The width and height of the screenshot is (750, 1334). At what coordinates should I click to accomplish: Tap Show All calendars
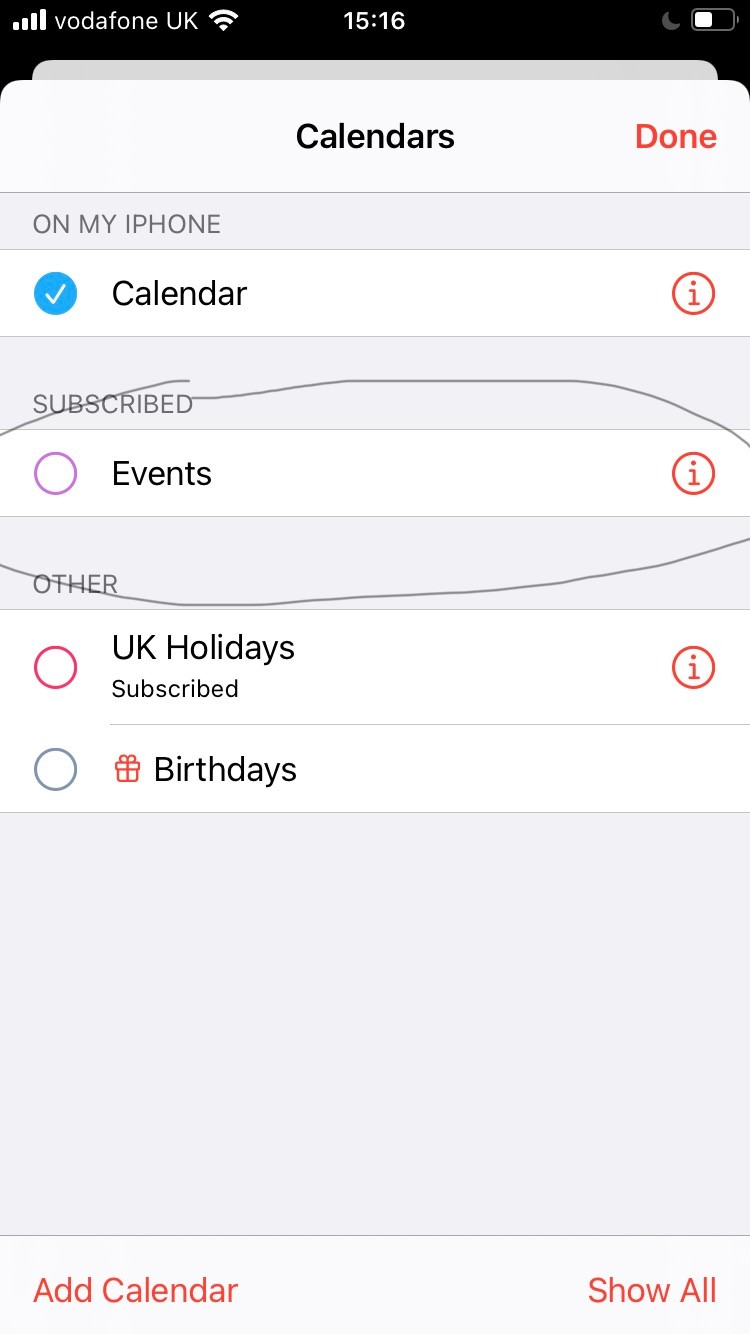651,1290
